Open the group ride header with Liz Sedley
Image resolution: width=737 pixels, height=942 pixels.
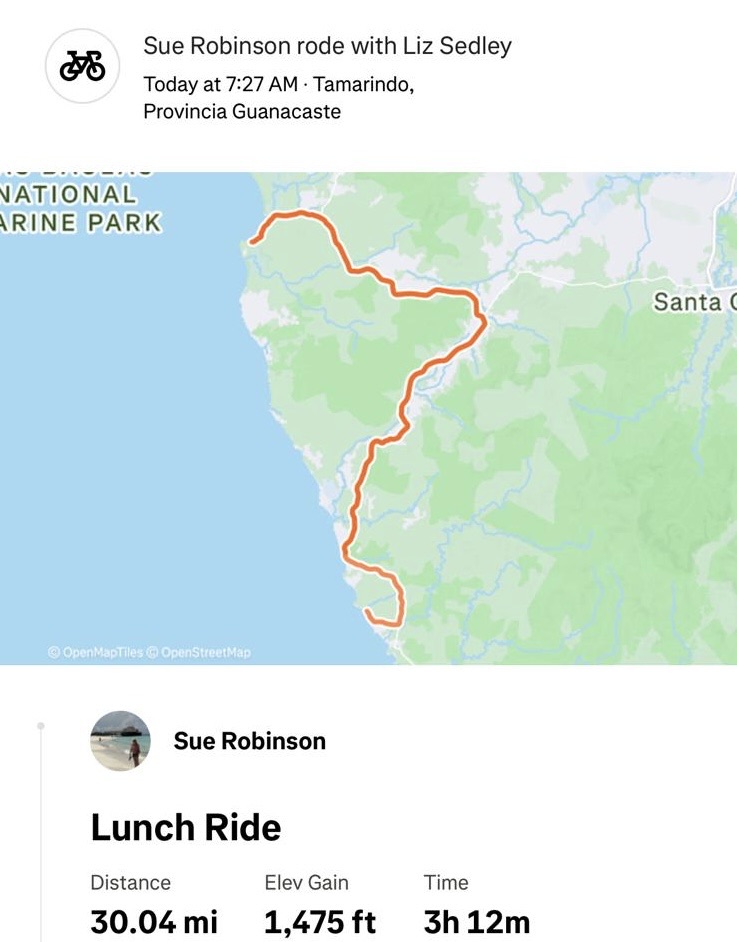pos(328,46)
